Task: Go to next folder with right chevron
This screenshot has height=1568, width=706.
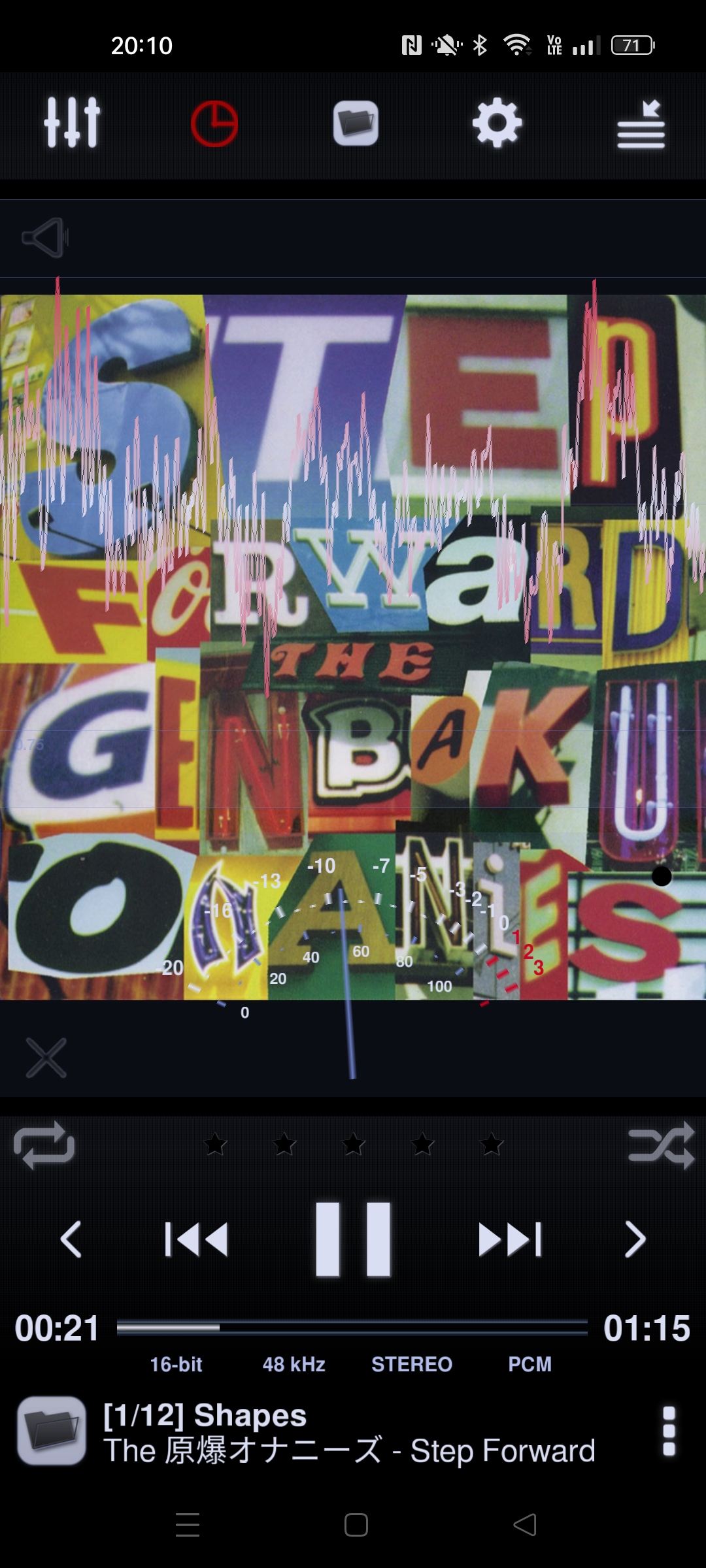Action: [x=635, y=1239]
